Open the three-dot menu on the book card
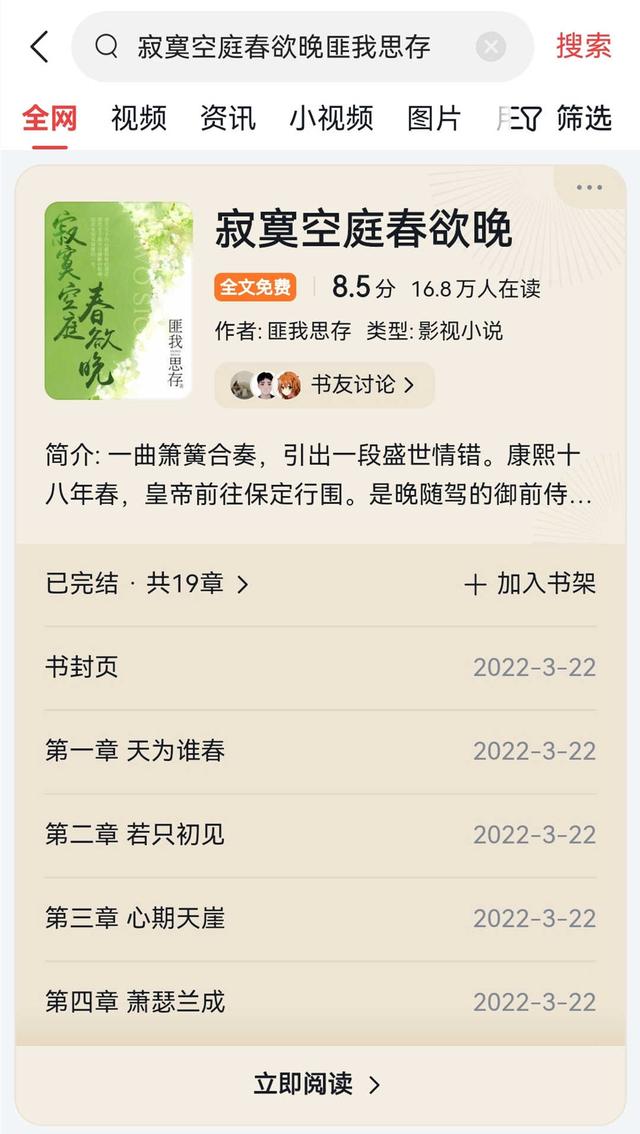Viewport: 640px width, 1134px height. (x=589, y=188)
